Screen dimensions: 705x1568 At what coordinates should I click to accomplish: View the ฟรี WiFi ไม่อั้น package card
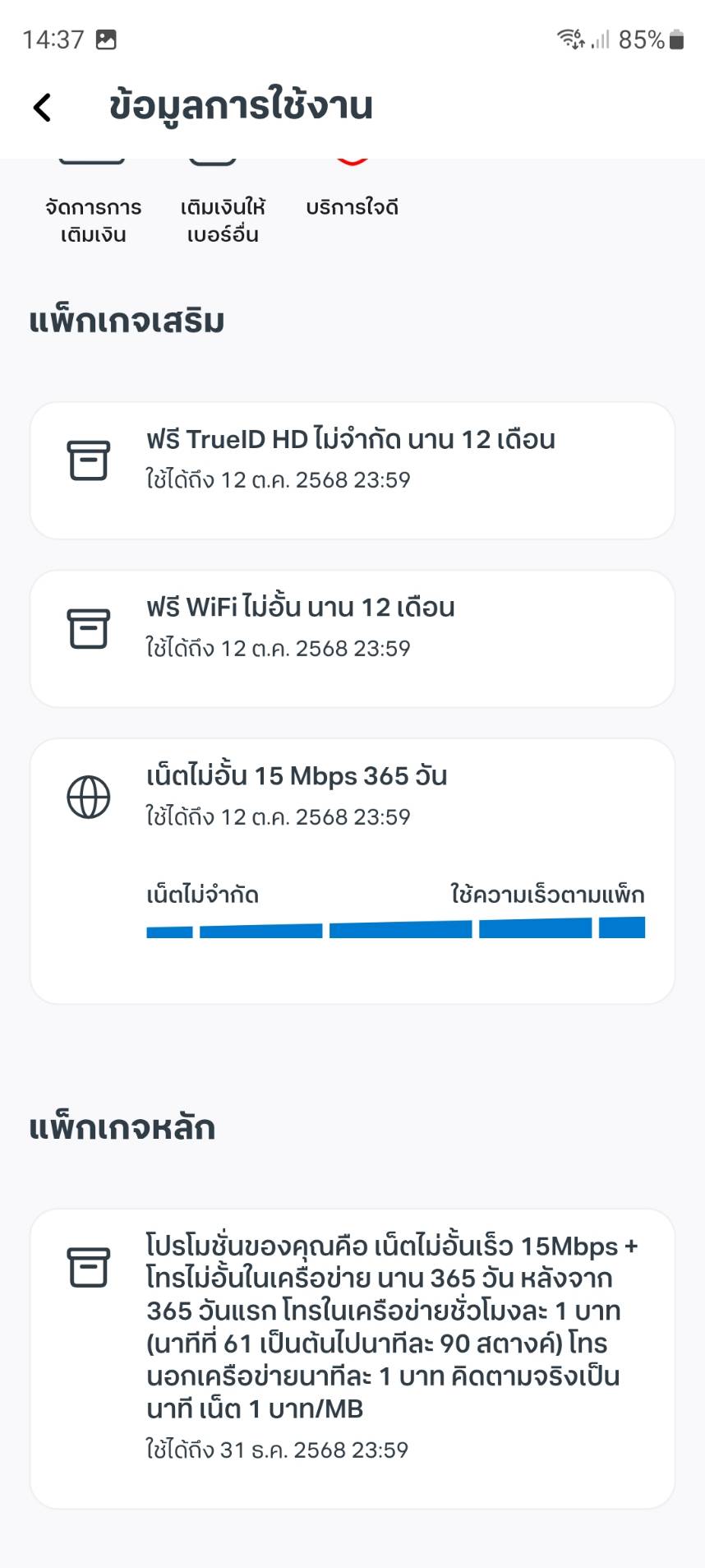click(352, 639)
